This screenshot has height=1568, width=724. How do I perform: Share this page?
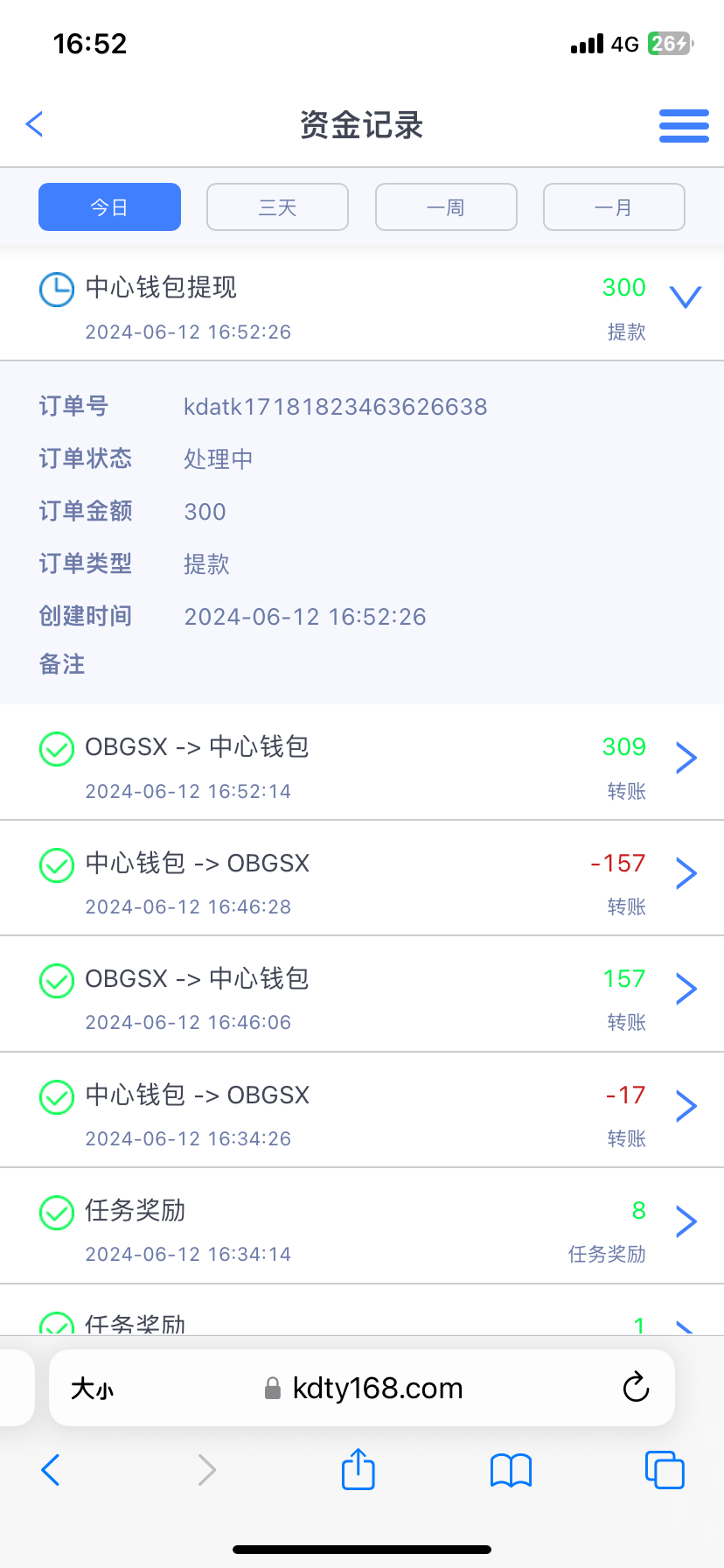point(358,1469)
